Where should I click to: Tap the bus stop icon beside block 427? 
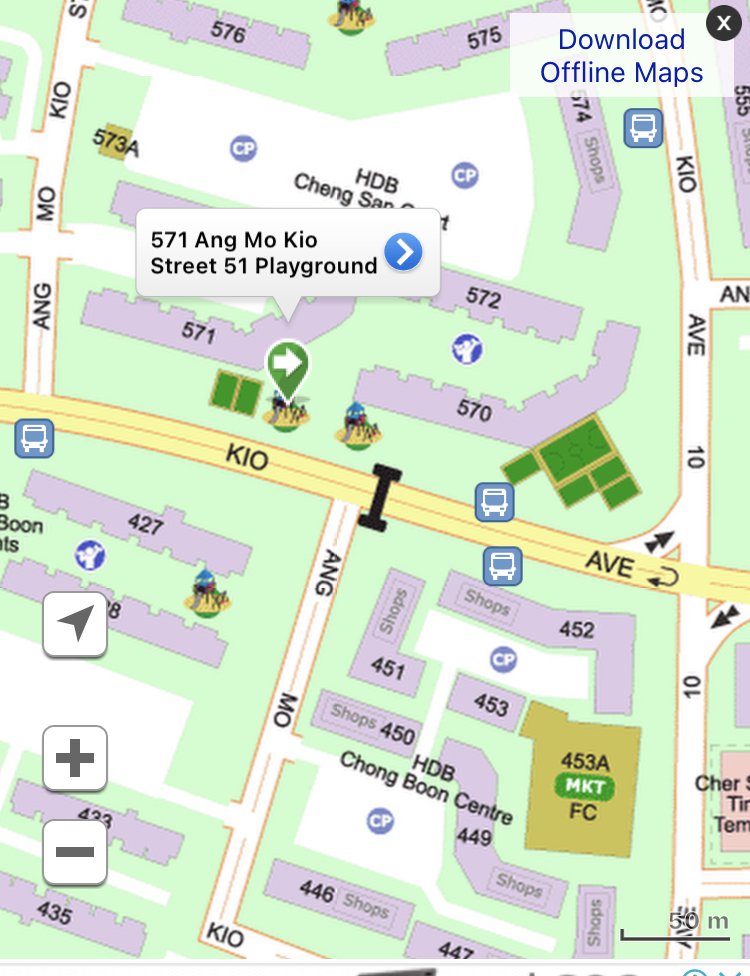point(34,438)
